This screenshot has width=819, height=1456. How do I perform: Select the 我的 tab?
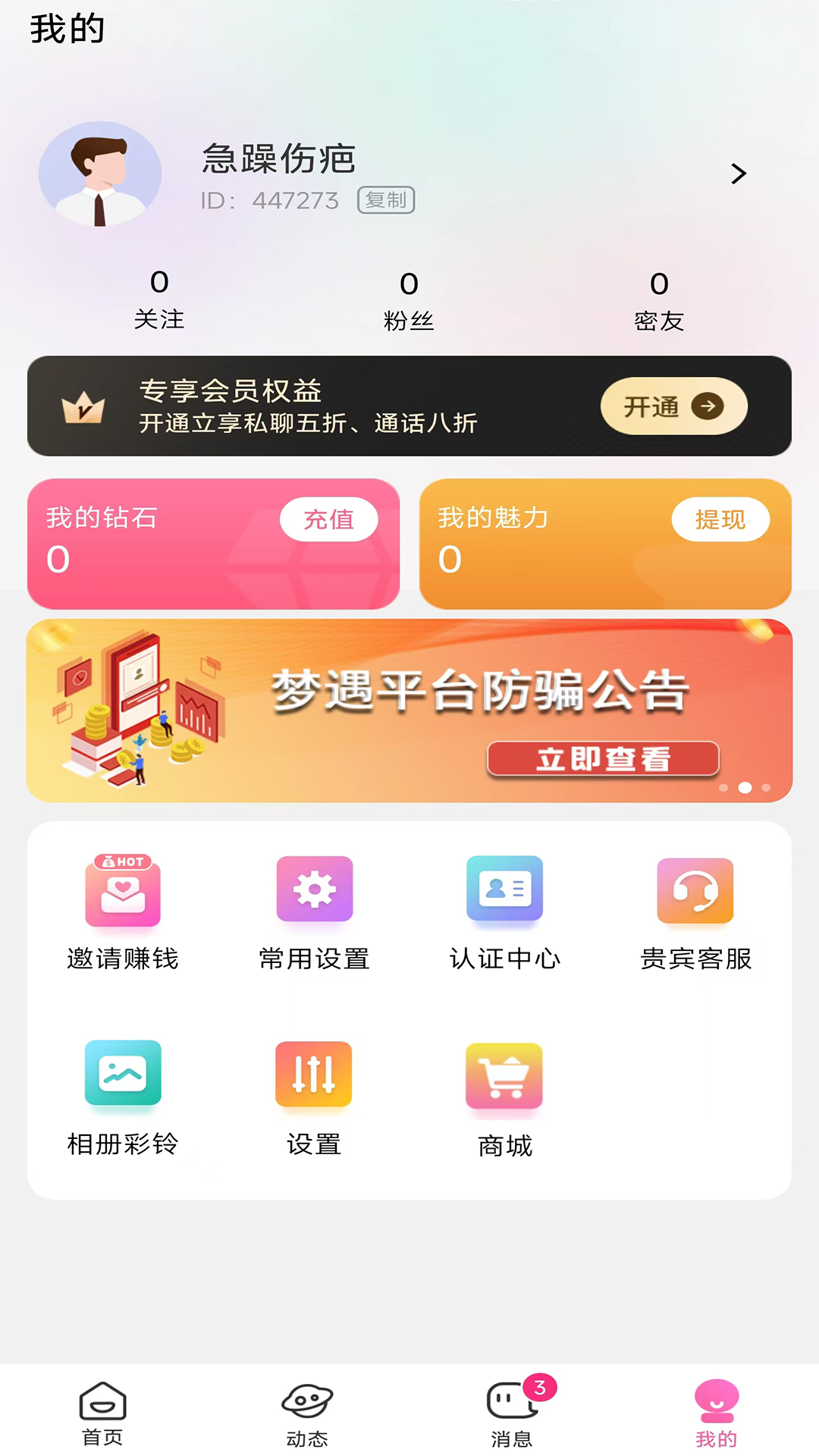point(716,1413)
